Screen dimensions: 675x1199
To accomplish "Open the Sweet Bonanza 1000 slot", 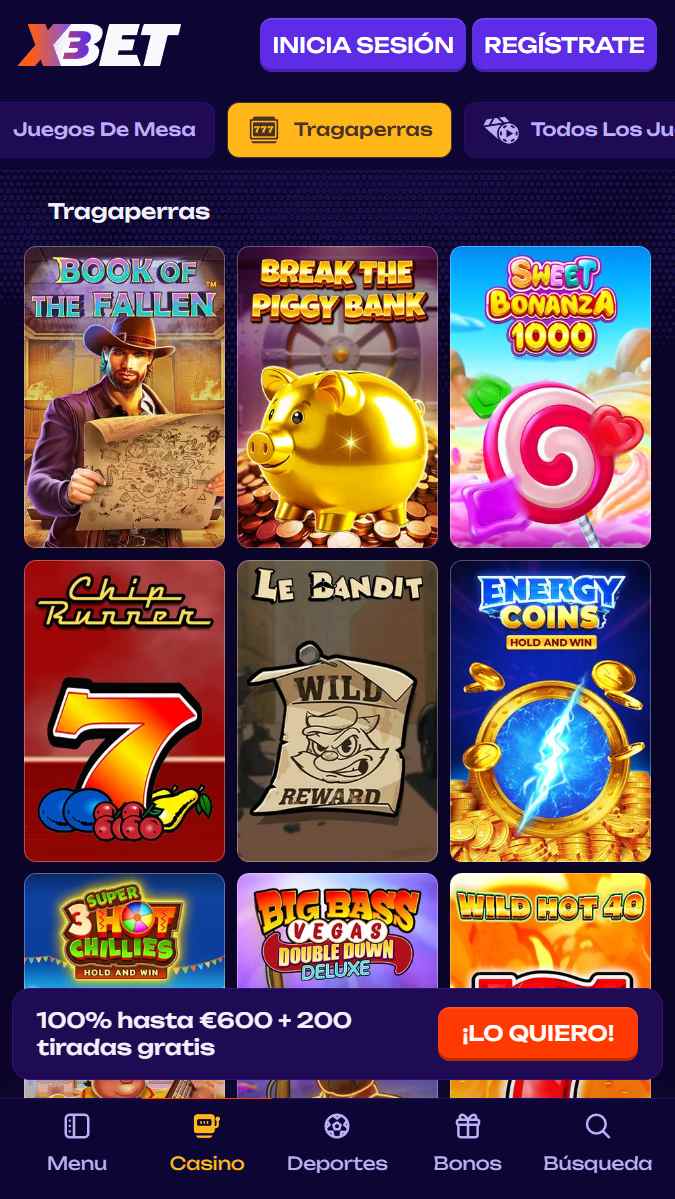I will click(550, 397).
